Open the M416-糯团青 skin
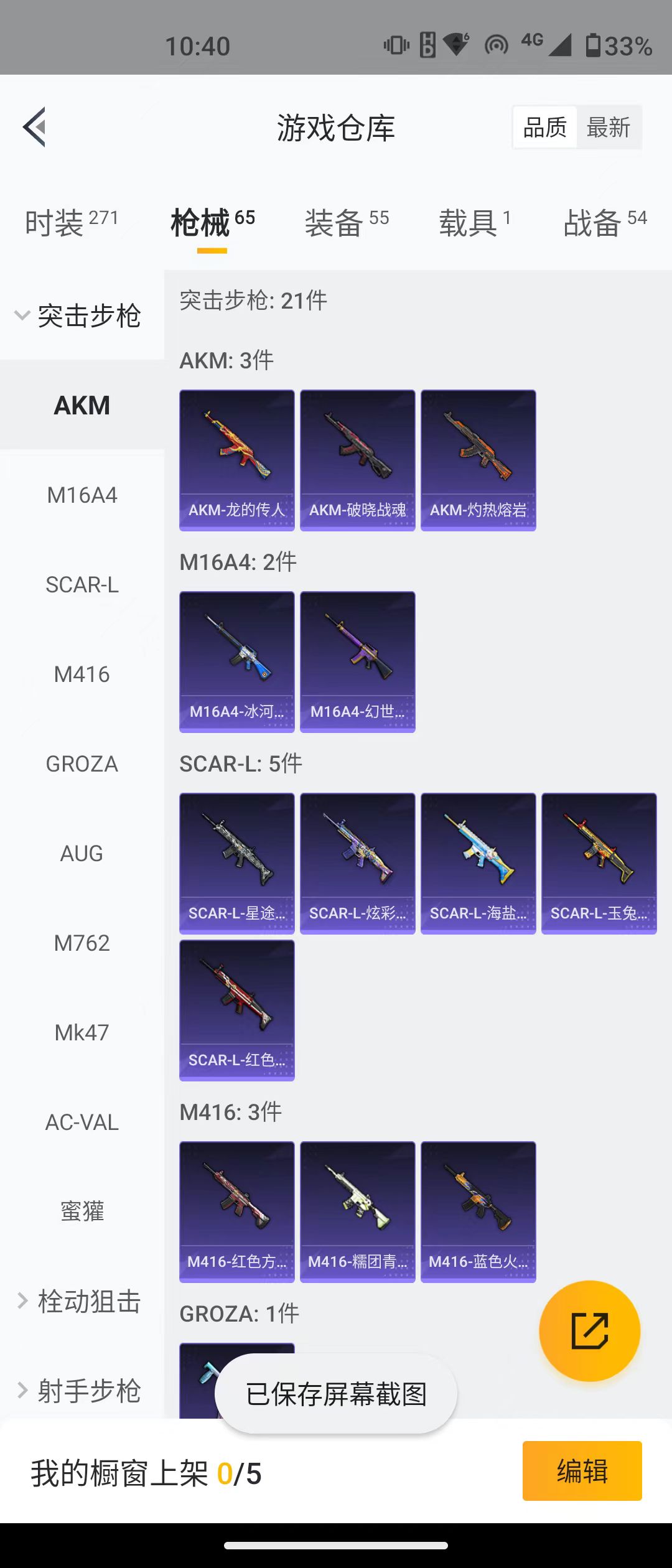This screenshot has height=1568, width=672. 357,1211
